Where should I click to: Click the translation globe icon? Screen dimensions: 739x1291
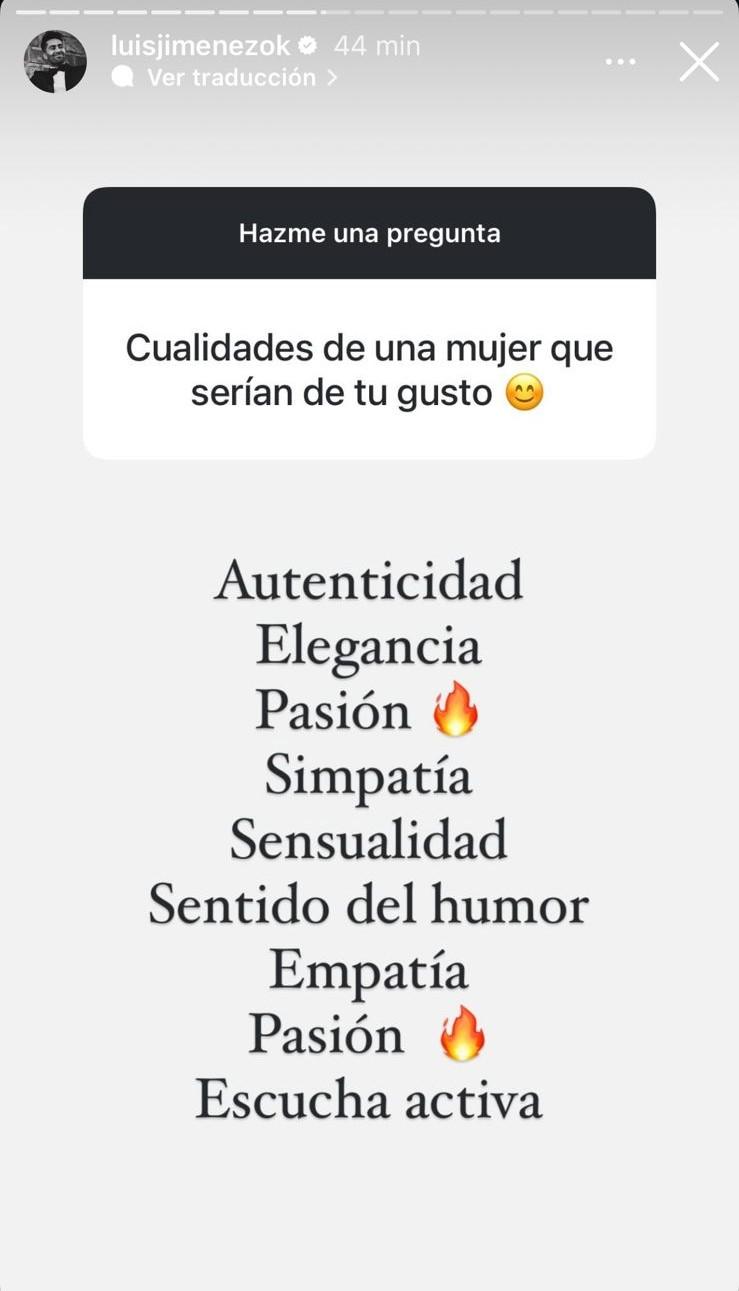(120, 77)
